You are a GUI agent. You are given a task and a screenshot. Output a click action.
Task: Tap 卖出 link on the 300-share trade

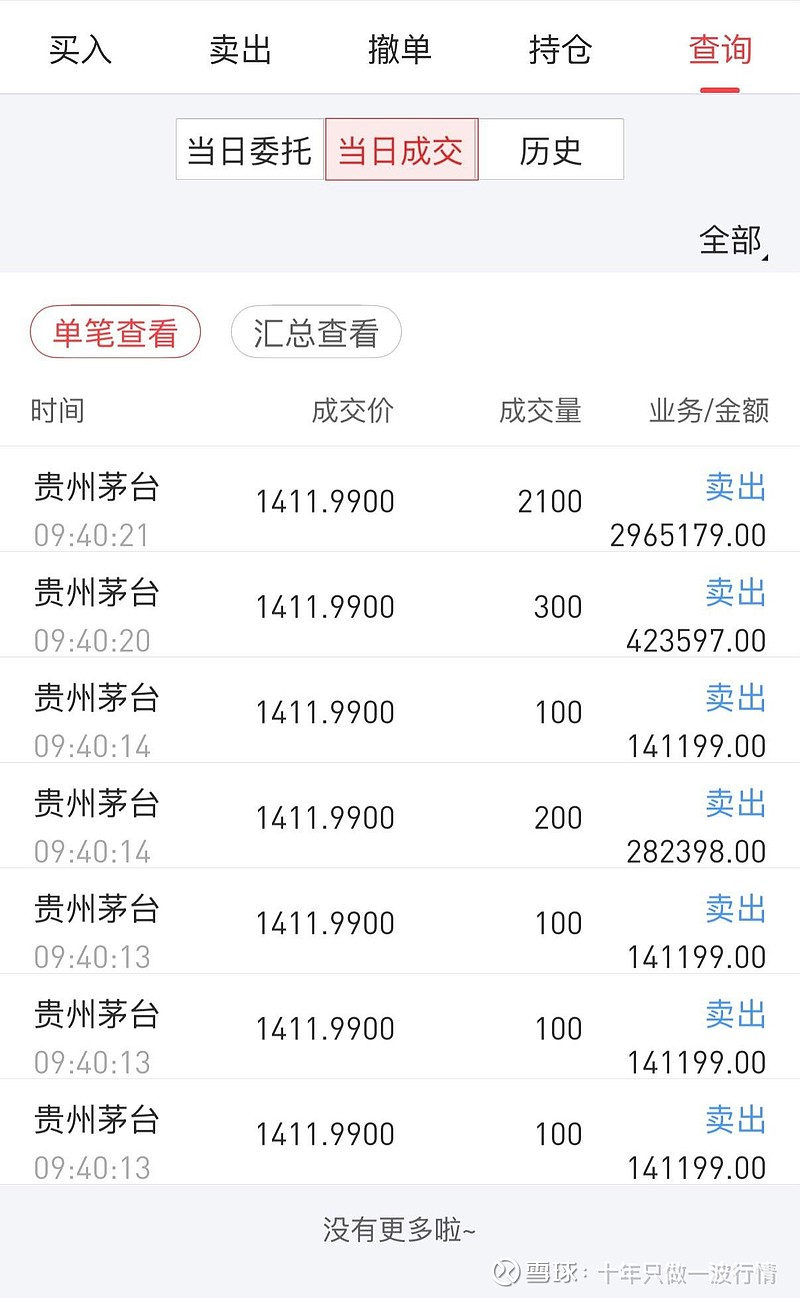[735, 593]
